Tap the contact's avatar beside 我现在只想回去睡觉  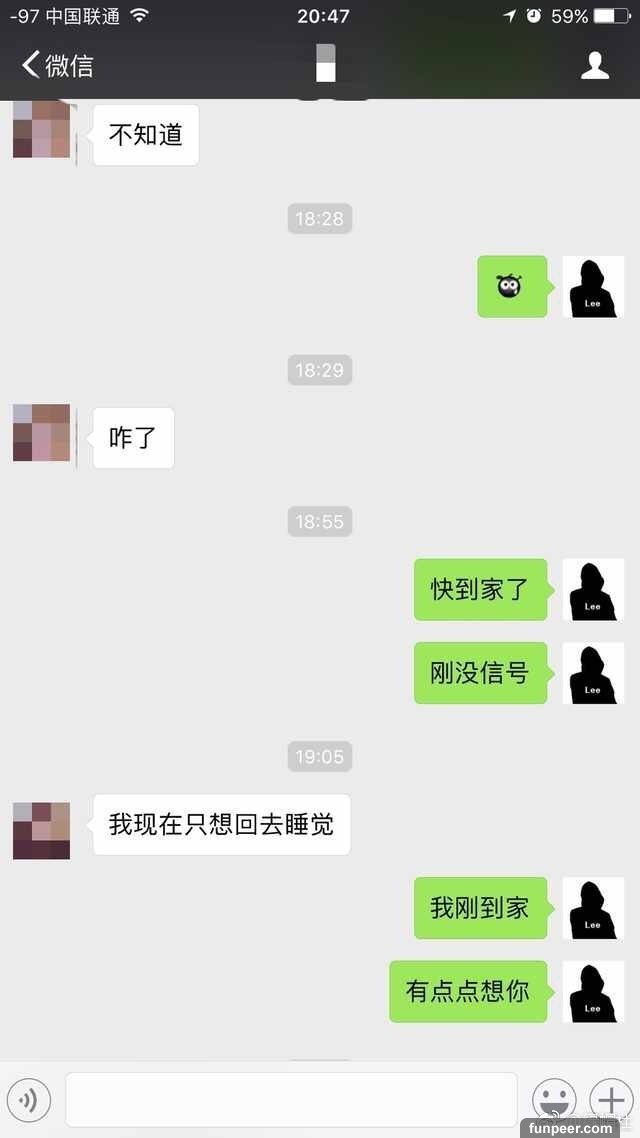(41, 830)
